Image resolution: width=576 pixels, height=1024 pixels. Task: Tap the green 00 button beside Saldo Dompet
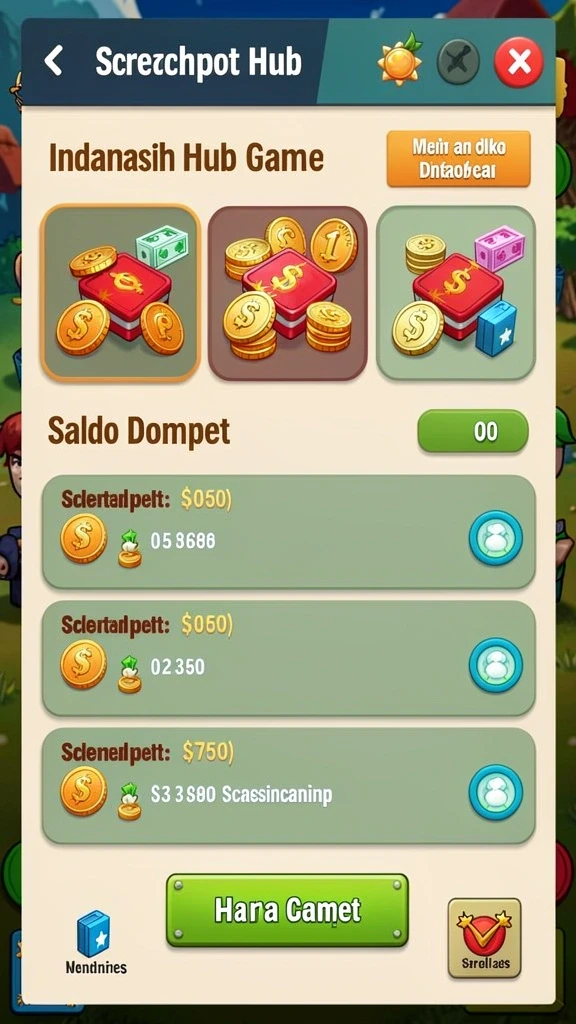[x=473, y=431]
